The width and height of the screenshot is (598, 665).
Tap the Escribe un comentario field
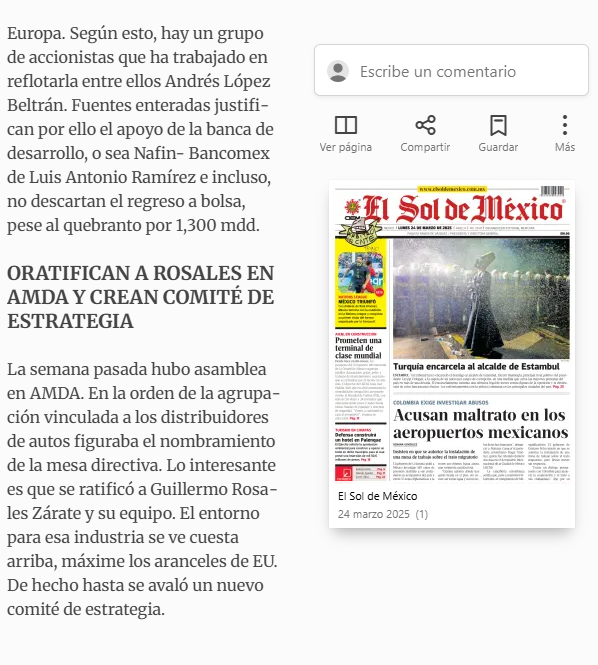click(x=451, y=70)
